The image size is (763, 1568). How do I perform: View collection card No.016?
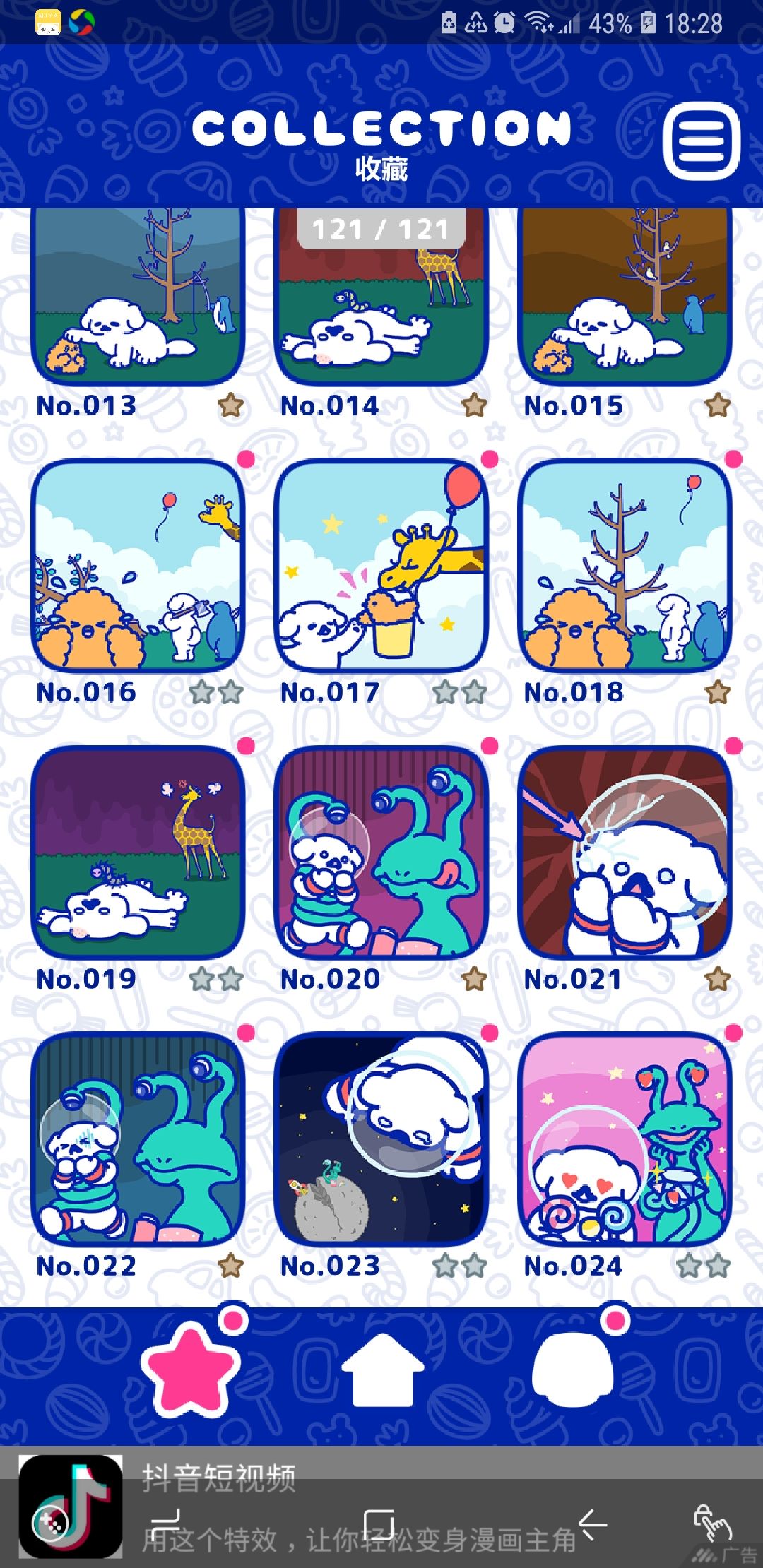[138, 565]
